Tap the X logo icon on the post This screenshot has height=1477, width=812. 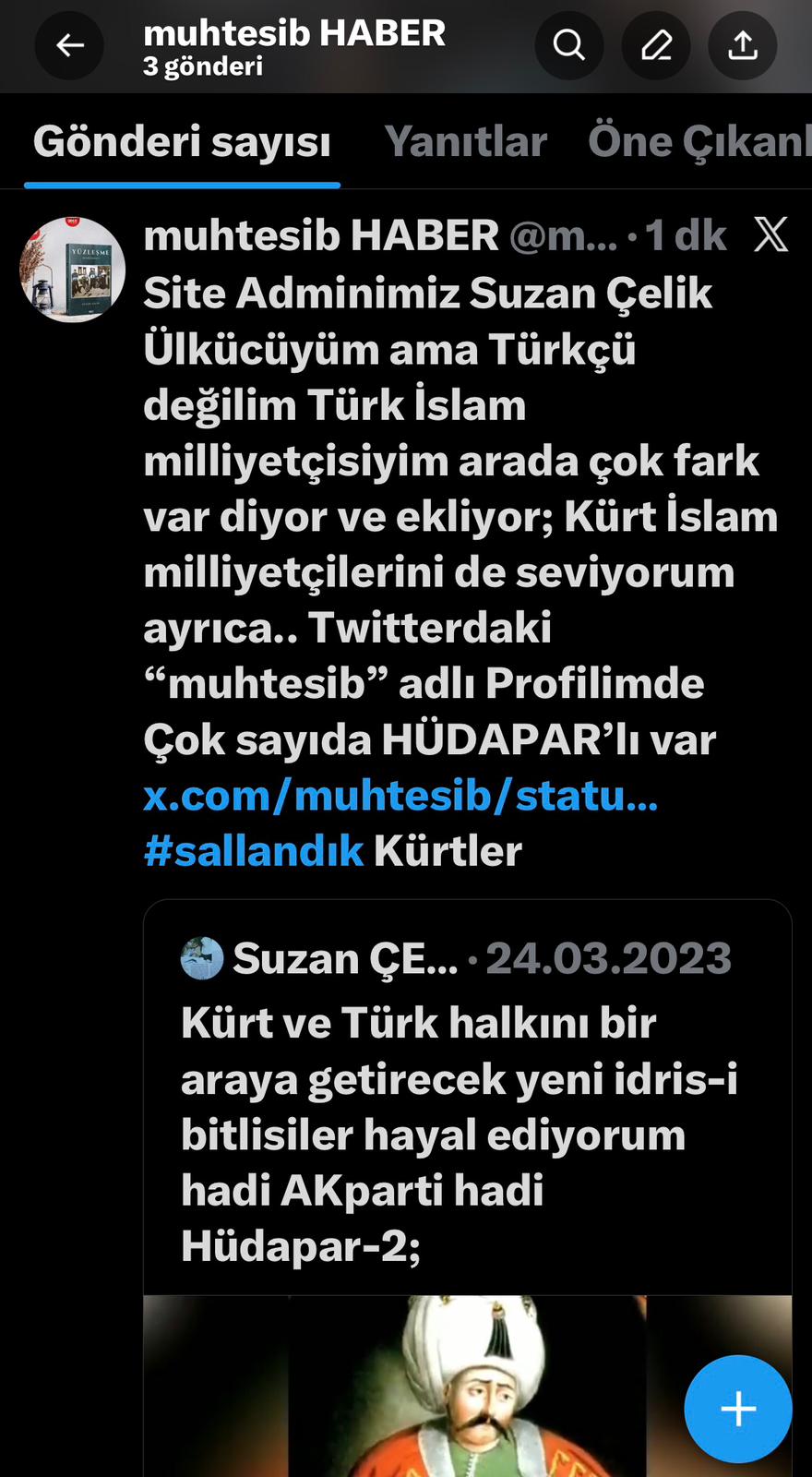[771, 234]
